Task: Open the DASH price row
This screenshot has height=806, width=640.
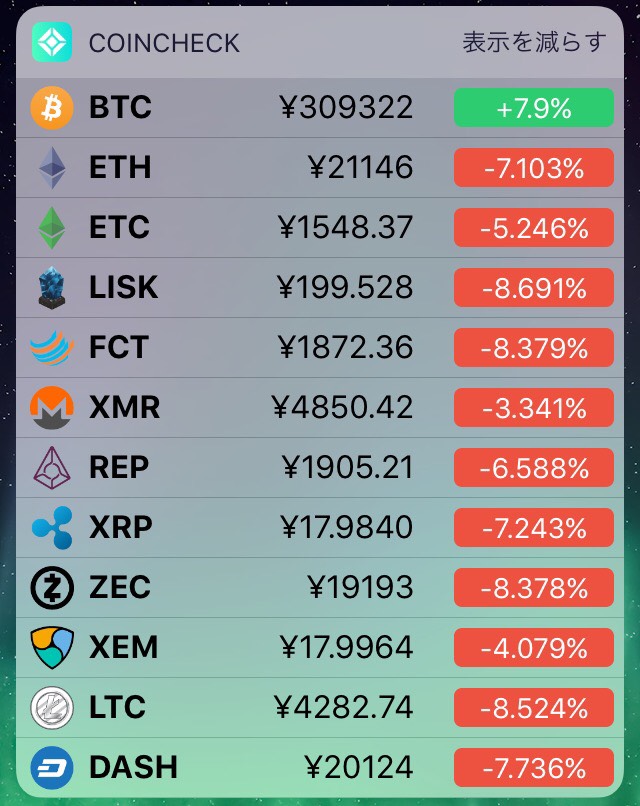Action: (x=320, y=767)
